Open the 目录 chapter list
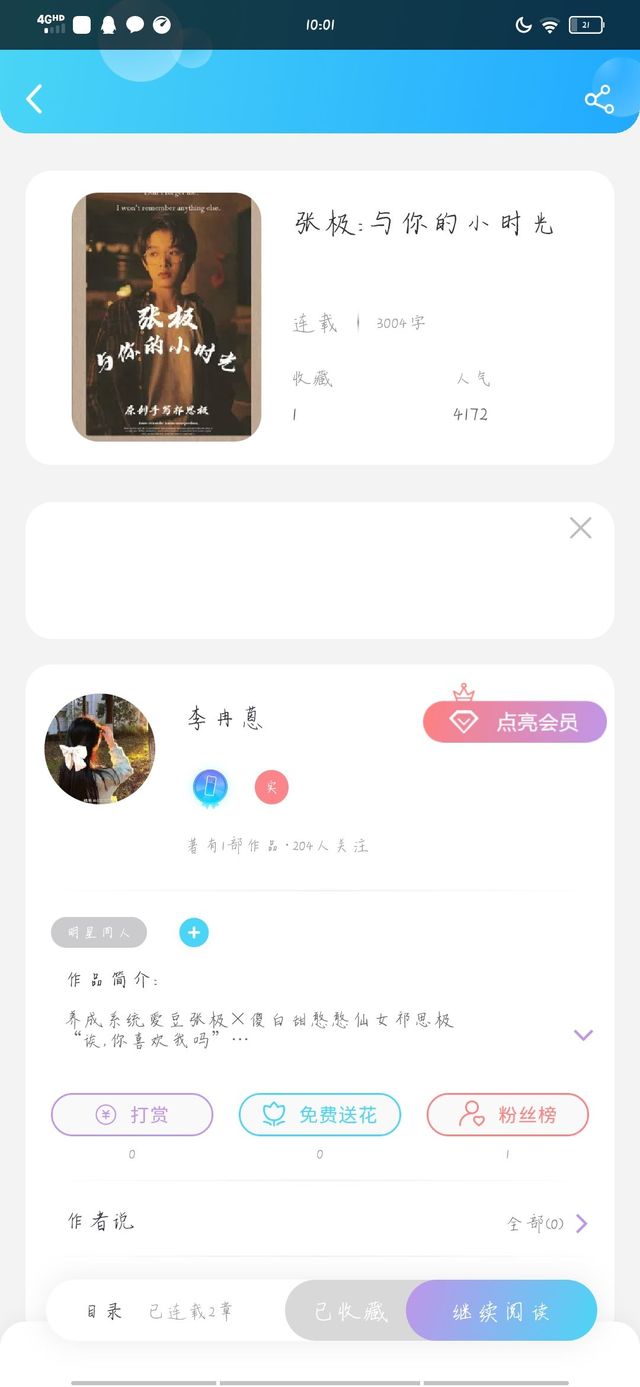This screenshot has height=1387, width=640. coord(104,1311)
